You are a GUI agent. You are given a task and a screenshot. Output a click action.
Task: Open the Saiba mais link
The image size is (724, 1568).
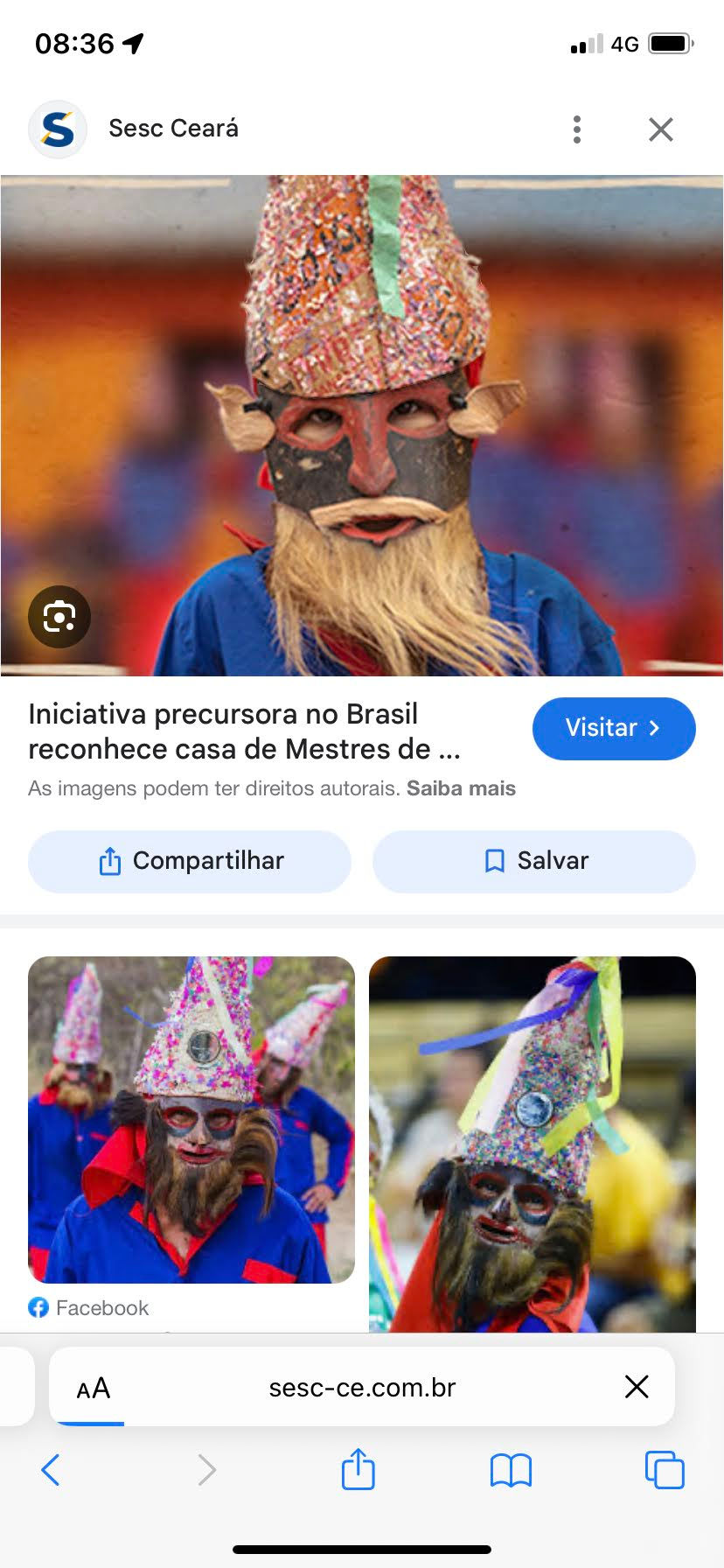461,787
